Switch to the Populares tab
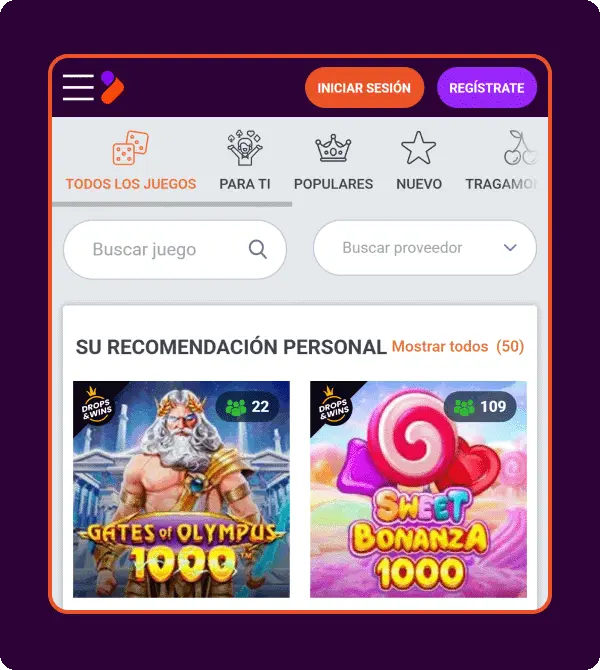Screen dimensions: 600x670 (333, 161)
